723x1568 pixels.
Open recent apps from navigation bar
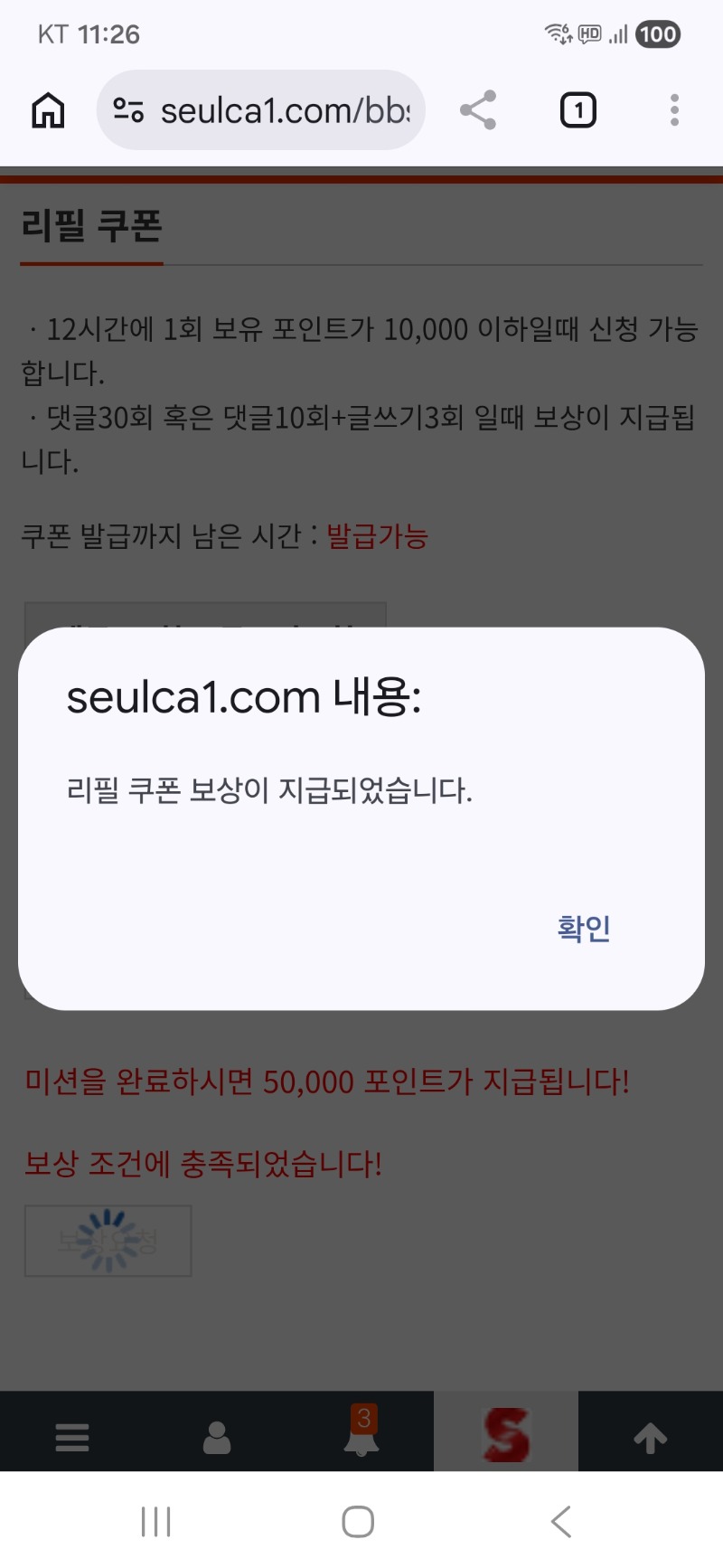(x=156, y=1521)
